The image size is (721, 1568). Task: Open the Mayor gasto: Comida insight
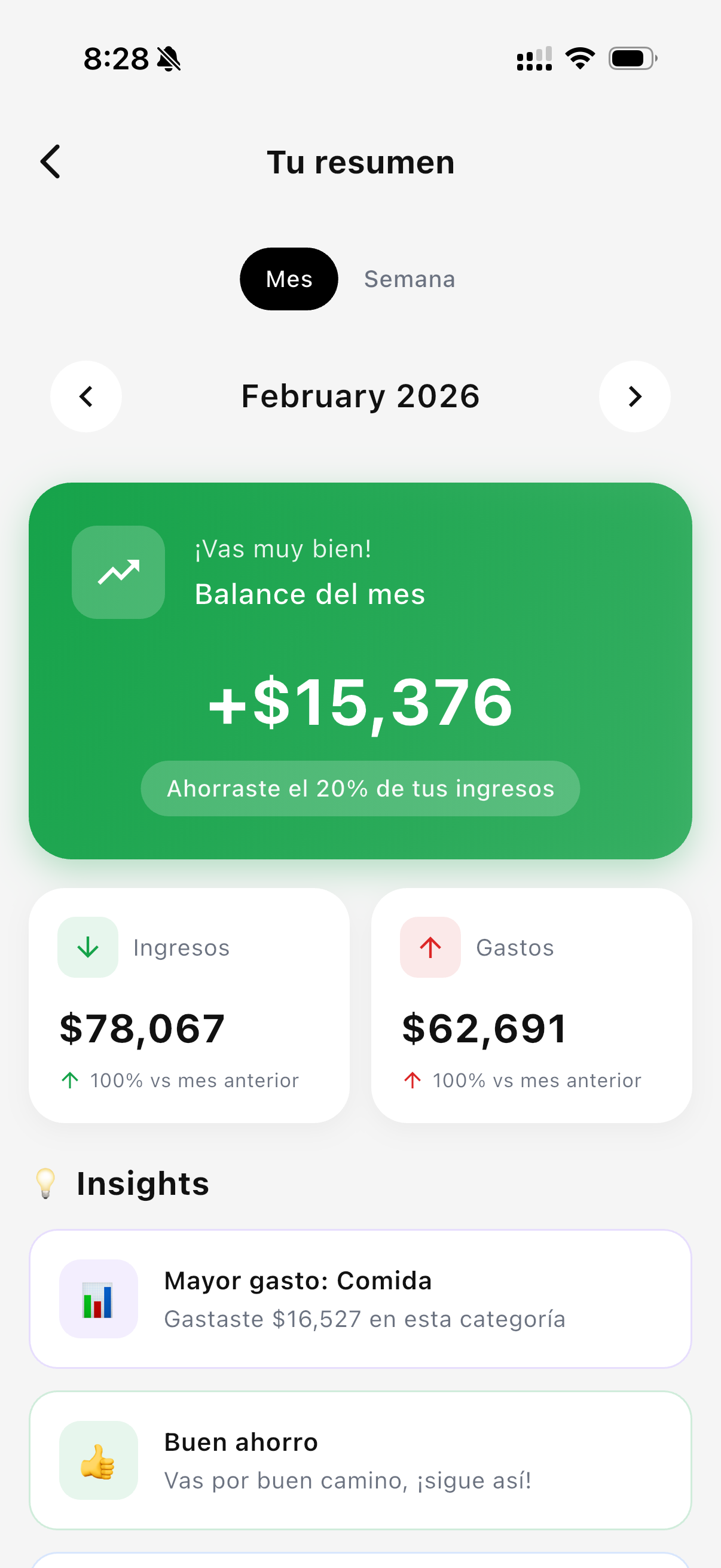(x=360, y=1297)
